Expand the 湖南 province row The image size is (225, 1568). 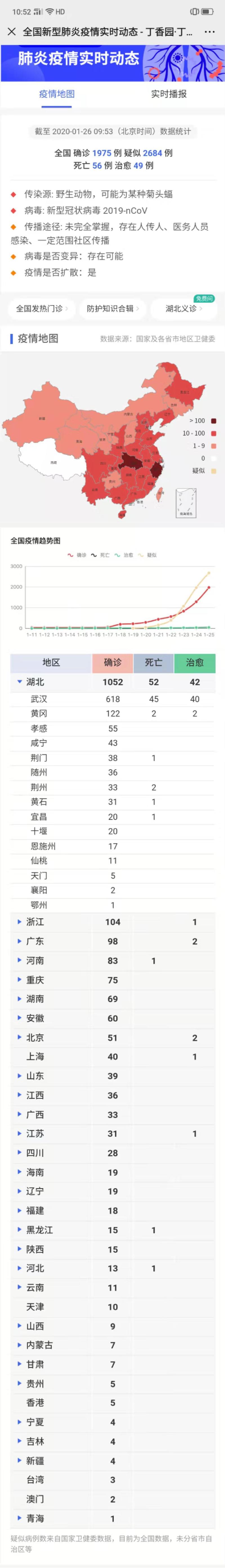pos(113,999)
